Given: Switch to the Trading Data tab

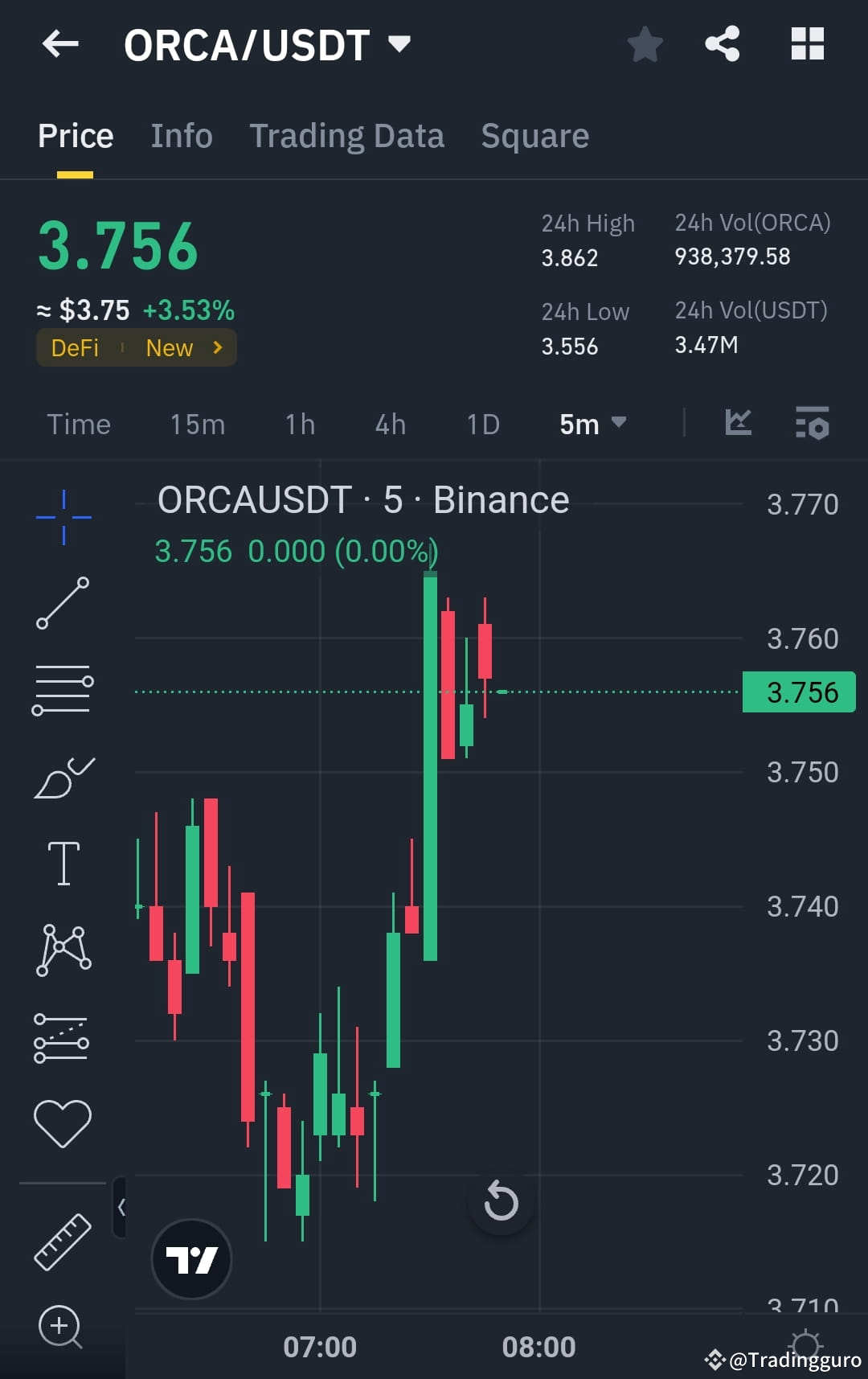Looking at the screenshot, I should 347,135.
